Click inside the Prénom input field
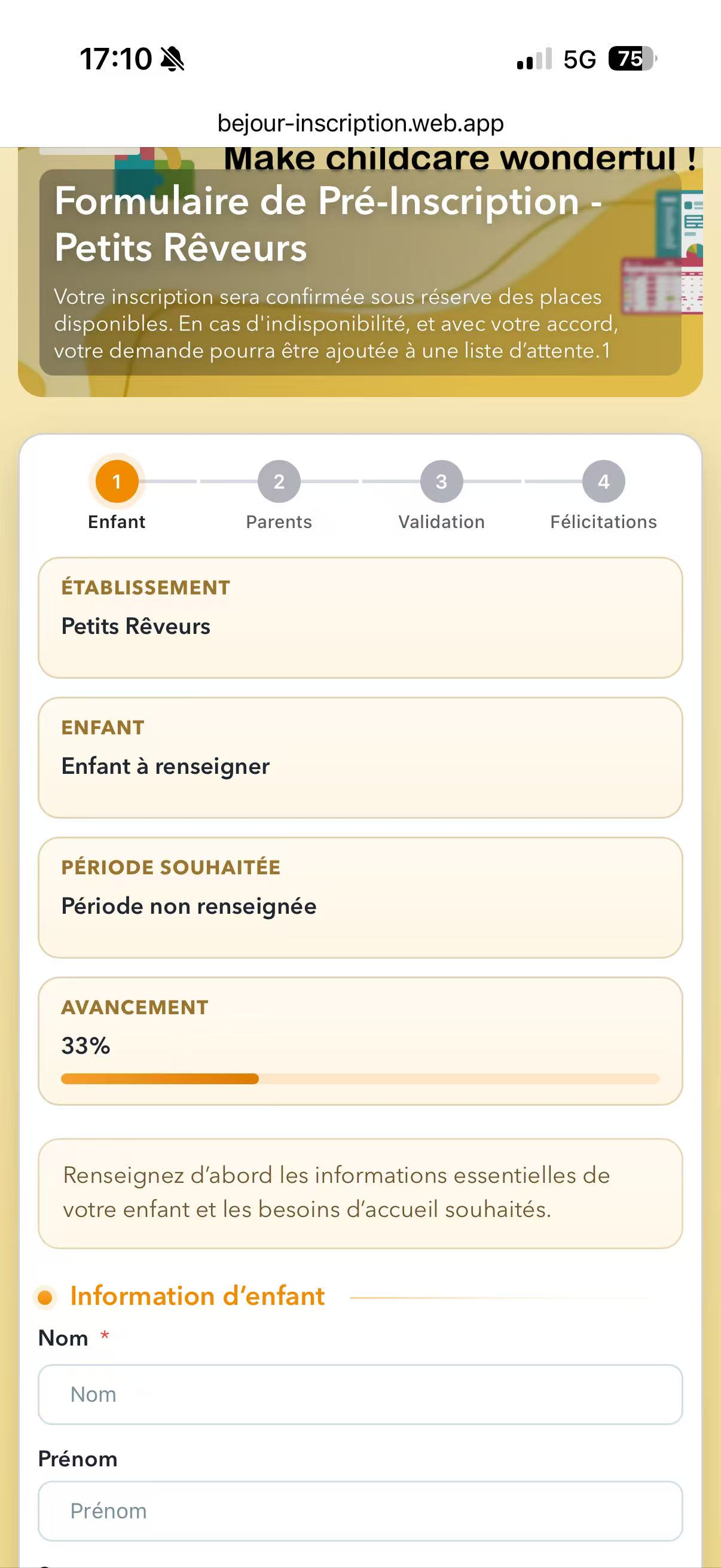The height and width of the screenshot is (1568, 721). (x=360, y=1511)
